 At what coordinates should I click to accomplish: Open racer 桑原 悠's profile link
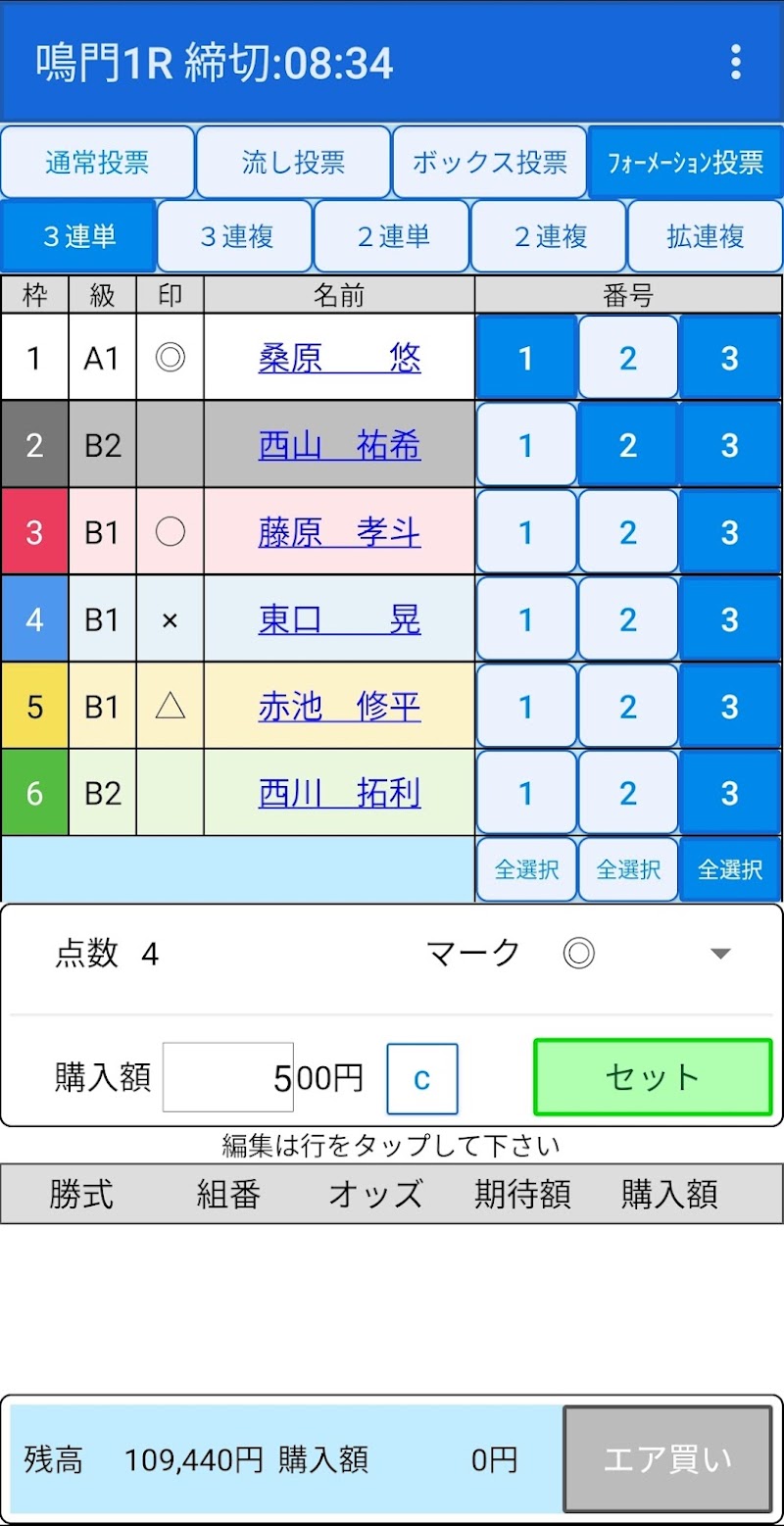pos(339,359)
